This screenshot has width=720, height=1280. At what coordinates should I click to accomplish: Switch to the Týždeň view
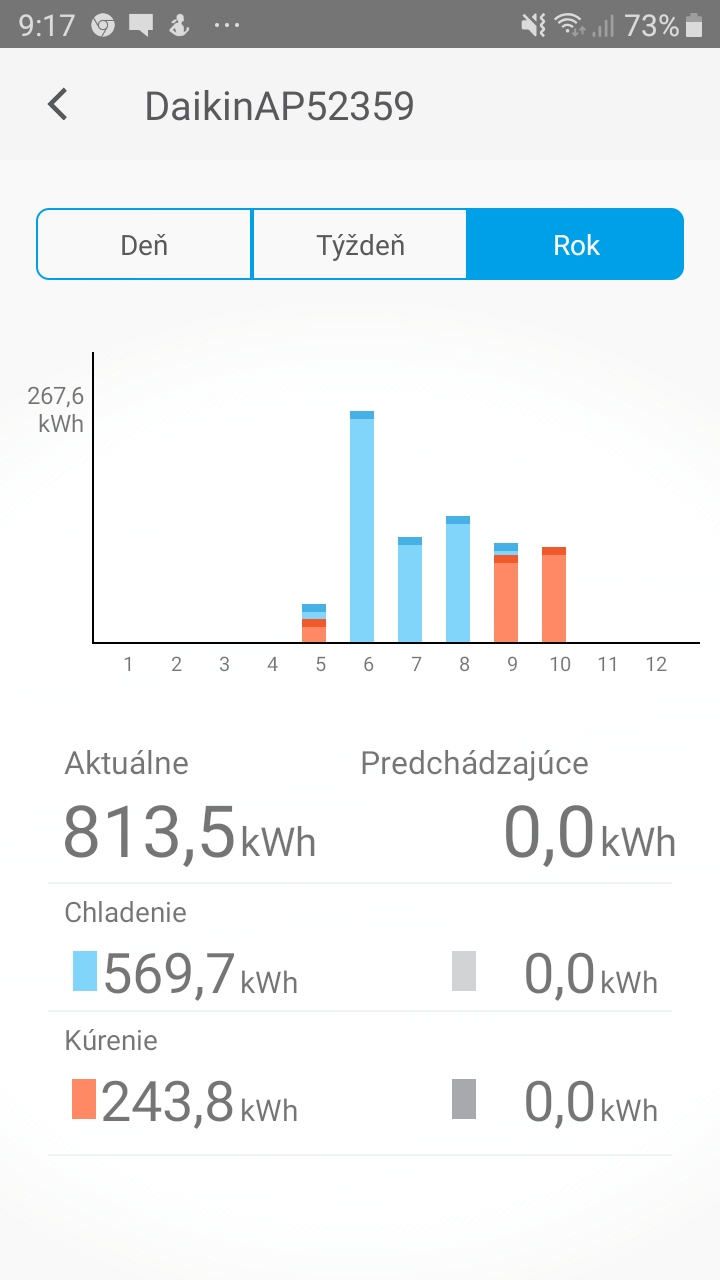pyautogui.click(x=360, y=245)
